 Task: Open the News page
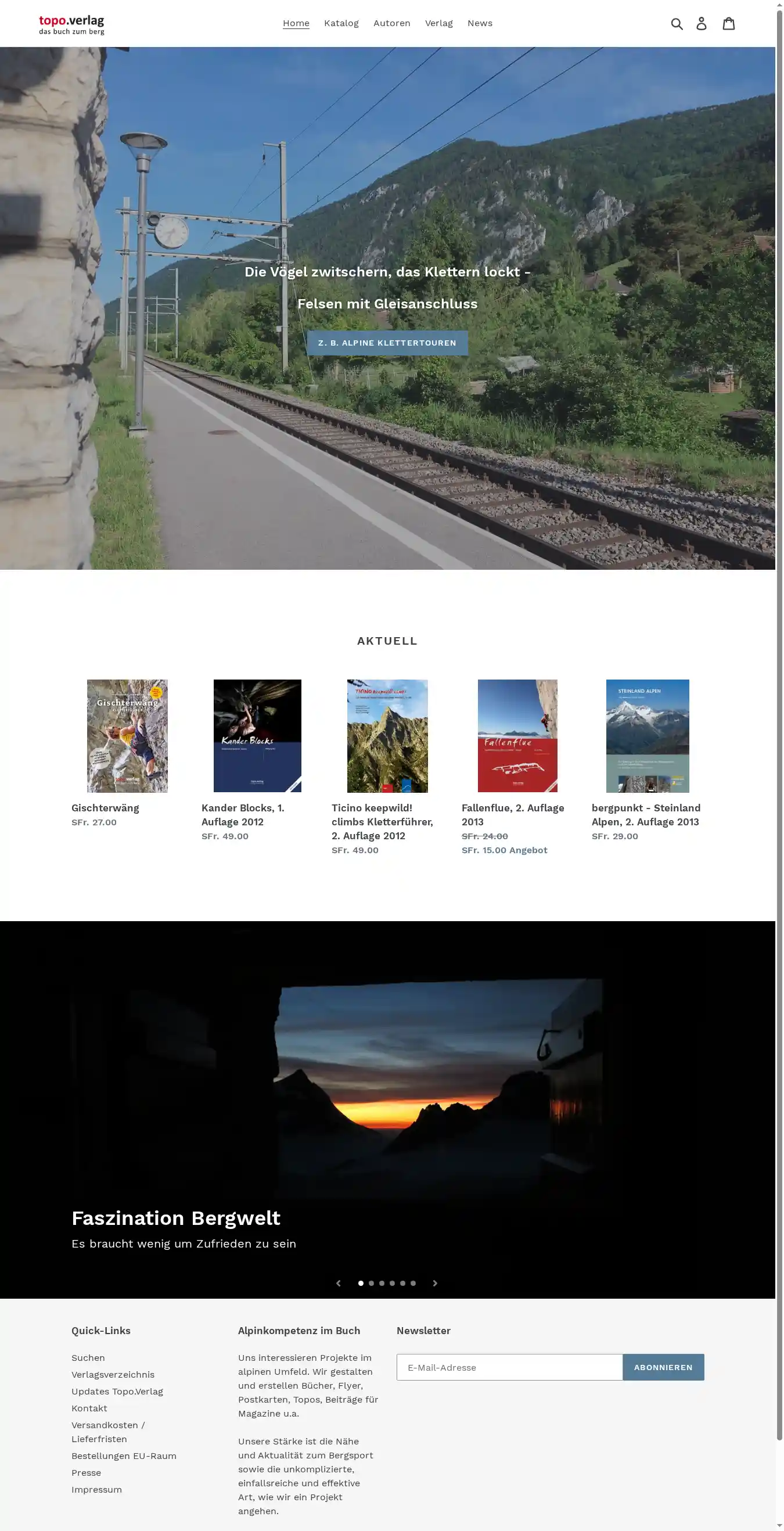(480, 23)
